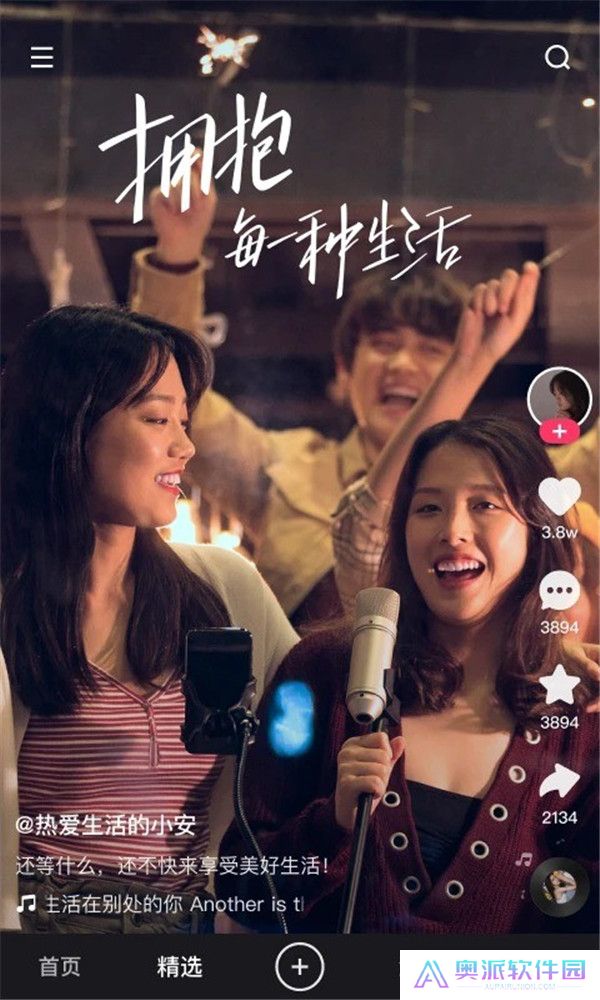The image size is (600, 1000).
Task: Open the search icon
Action: 557,58
